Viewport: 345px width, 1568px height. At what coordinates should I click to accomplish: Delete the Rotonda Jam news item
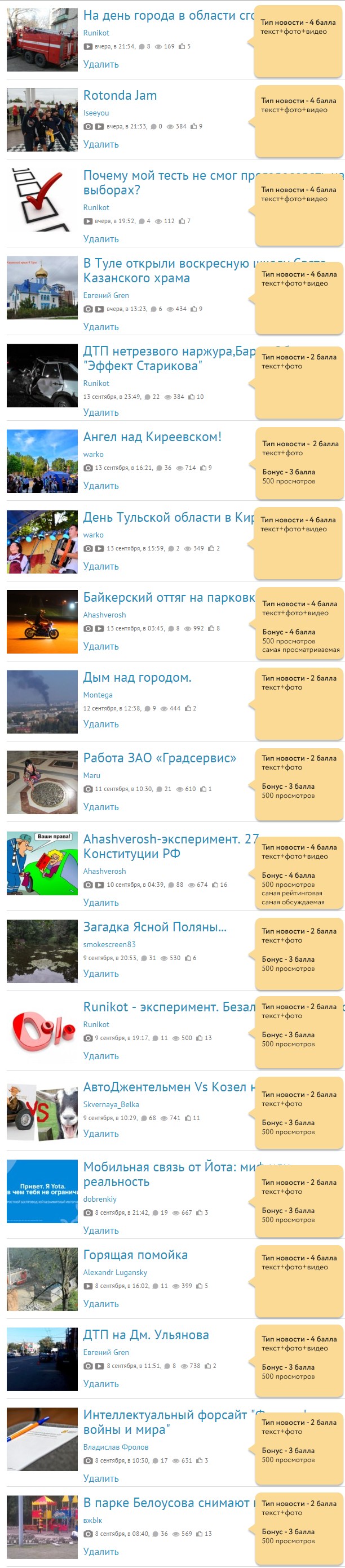click(x=100, y=144)
